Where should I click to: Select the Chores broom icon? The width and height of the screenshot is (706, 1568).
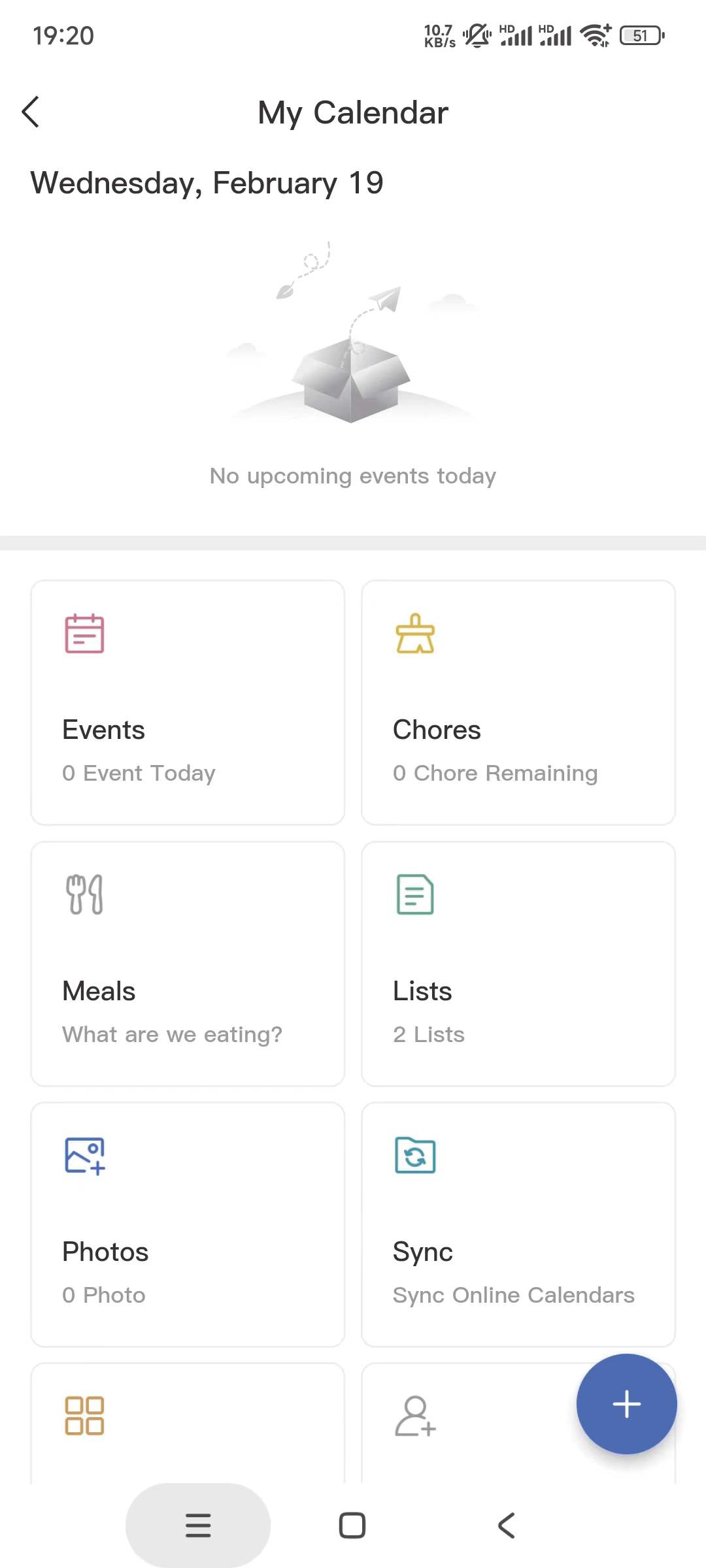point(415,632)
